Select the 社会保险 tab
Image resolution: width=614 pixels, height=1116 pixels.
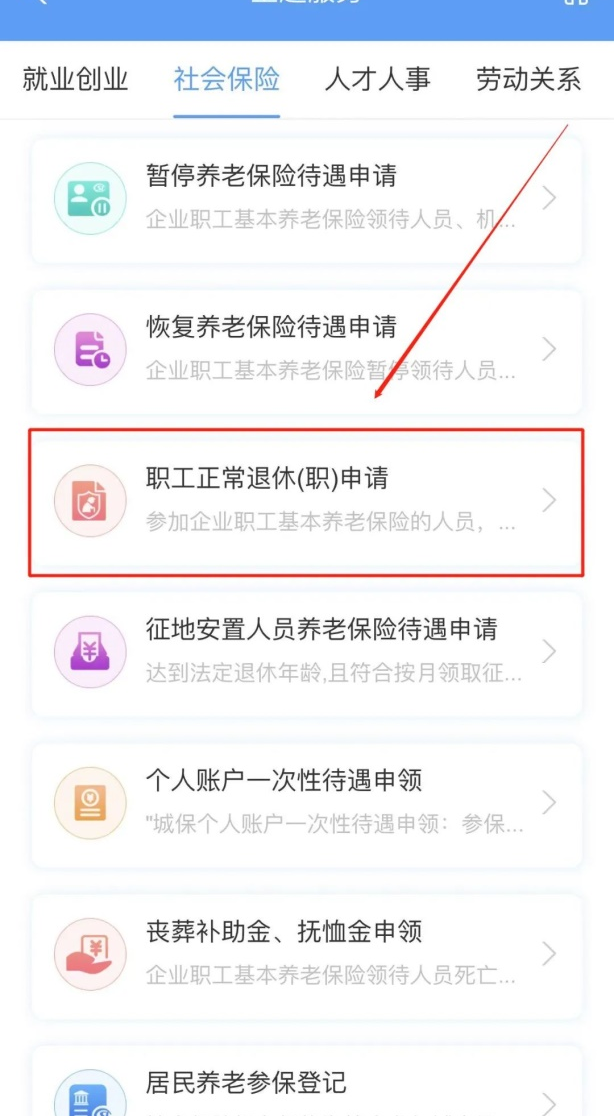pyautogui.click(x=226, y=80)
